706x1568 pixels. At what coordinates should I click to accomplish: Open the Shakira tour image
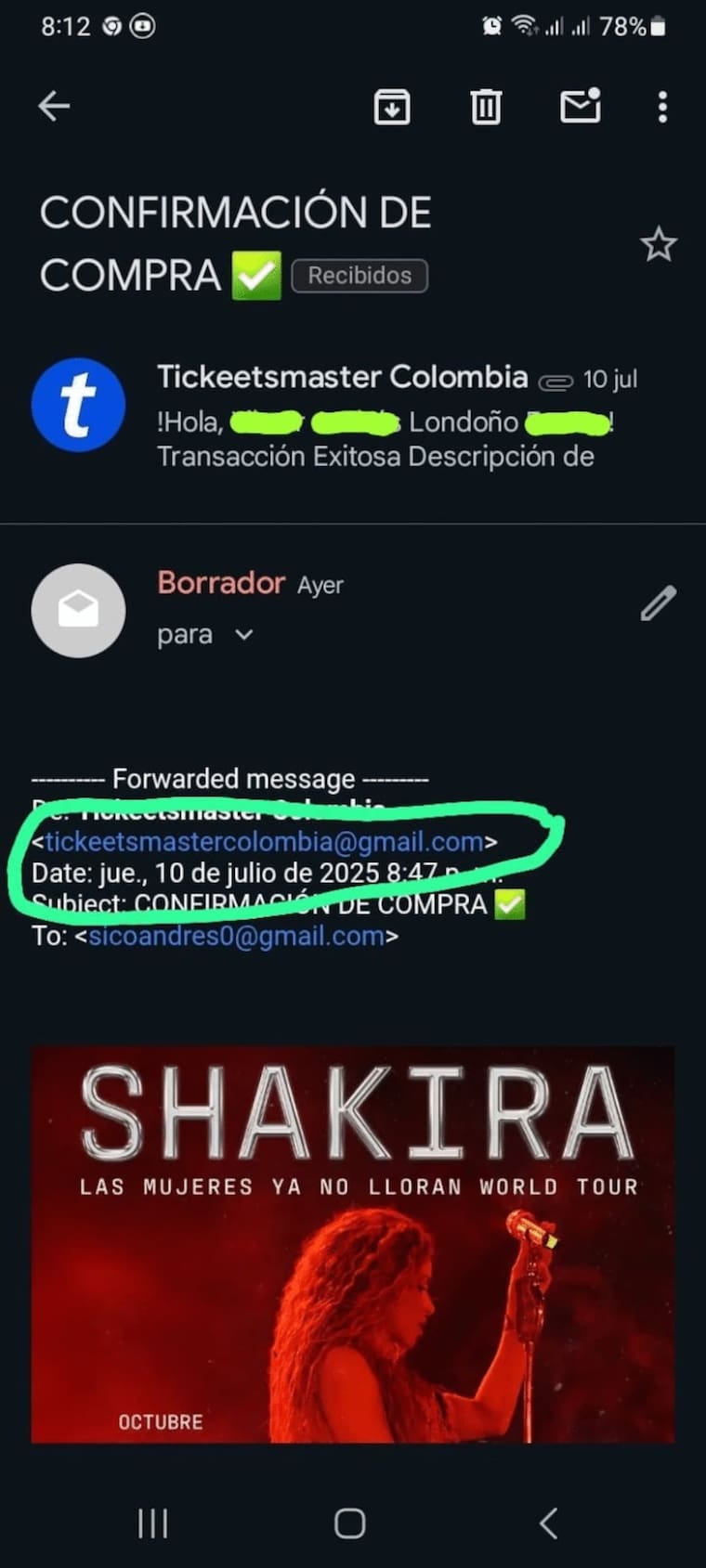point(353,1244)
